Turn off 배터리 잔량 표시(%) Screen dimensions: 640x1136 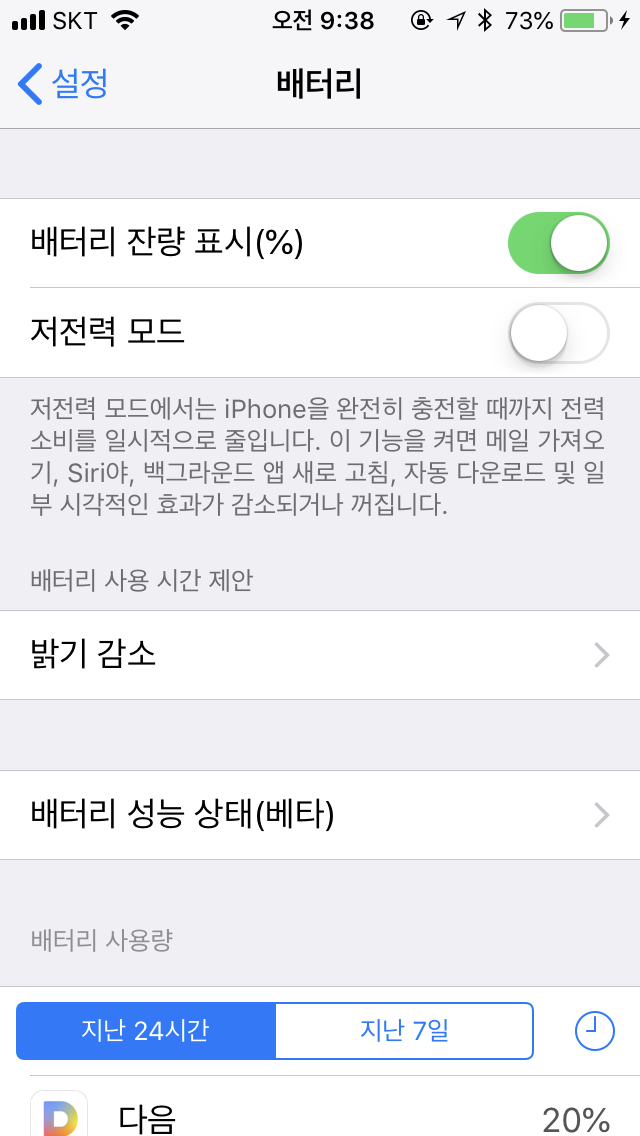click(x=558, y=243)
